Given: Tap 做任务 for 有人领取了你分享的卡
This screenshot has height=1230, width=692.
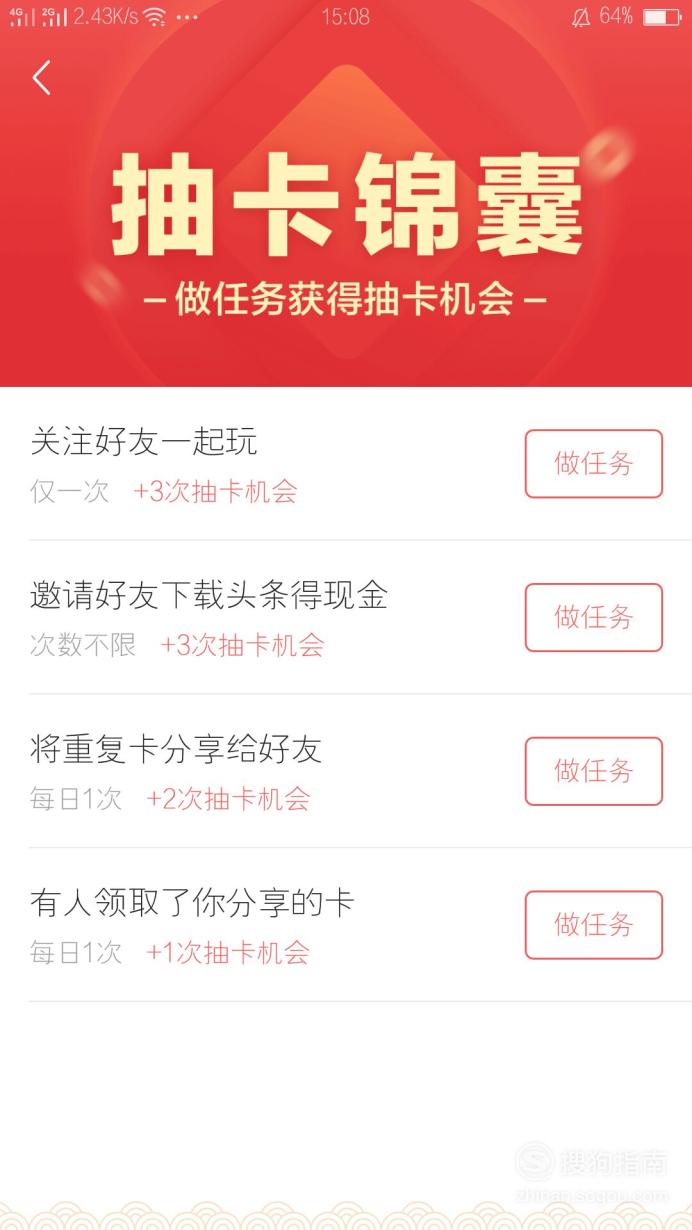Looking at the screenshot, I should click(x=594, y=925).
